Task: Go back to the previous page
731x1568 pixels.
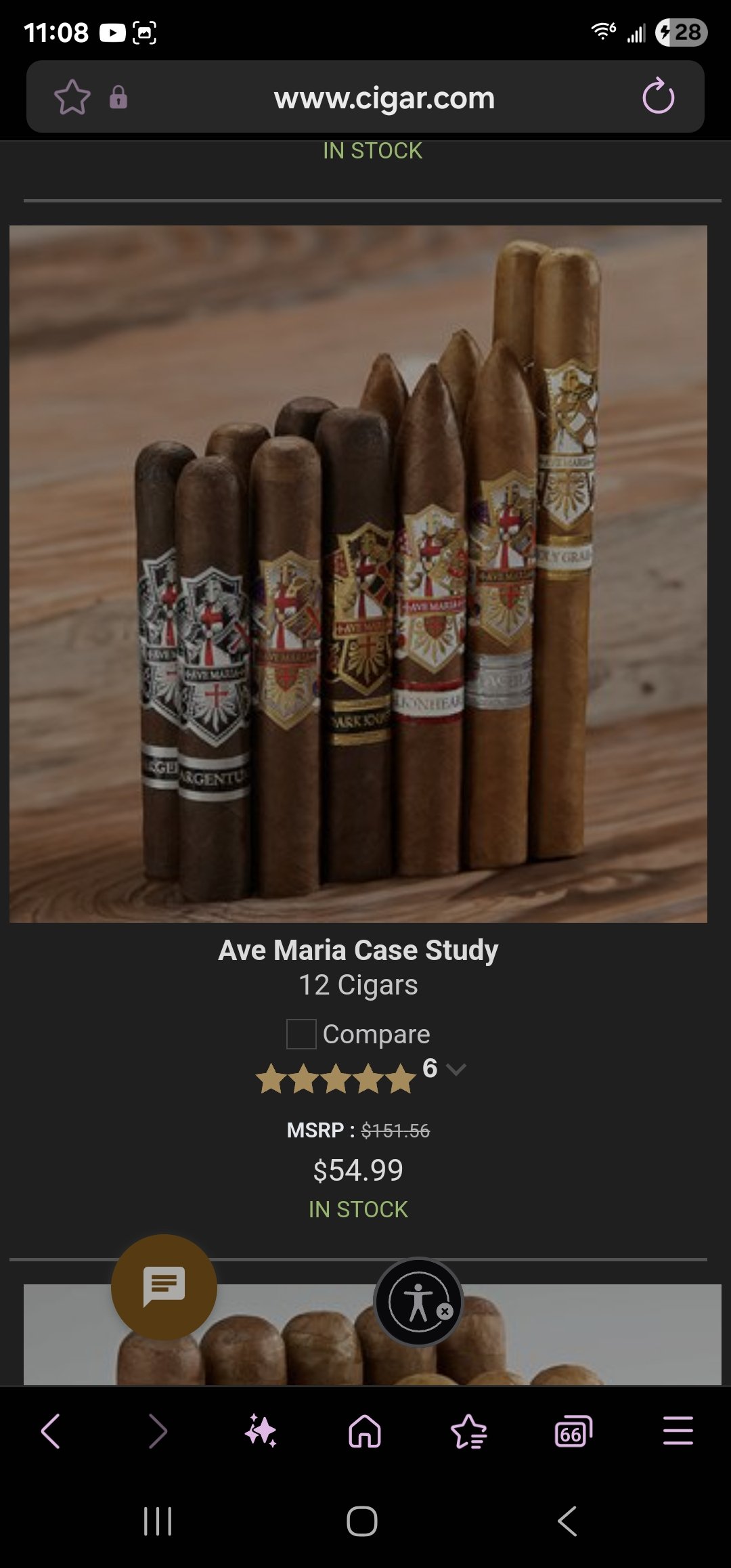Action: click(x=51, y=1431)
